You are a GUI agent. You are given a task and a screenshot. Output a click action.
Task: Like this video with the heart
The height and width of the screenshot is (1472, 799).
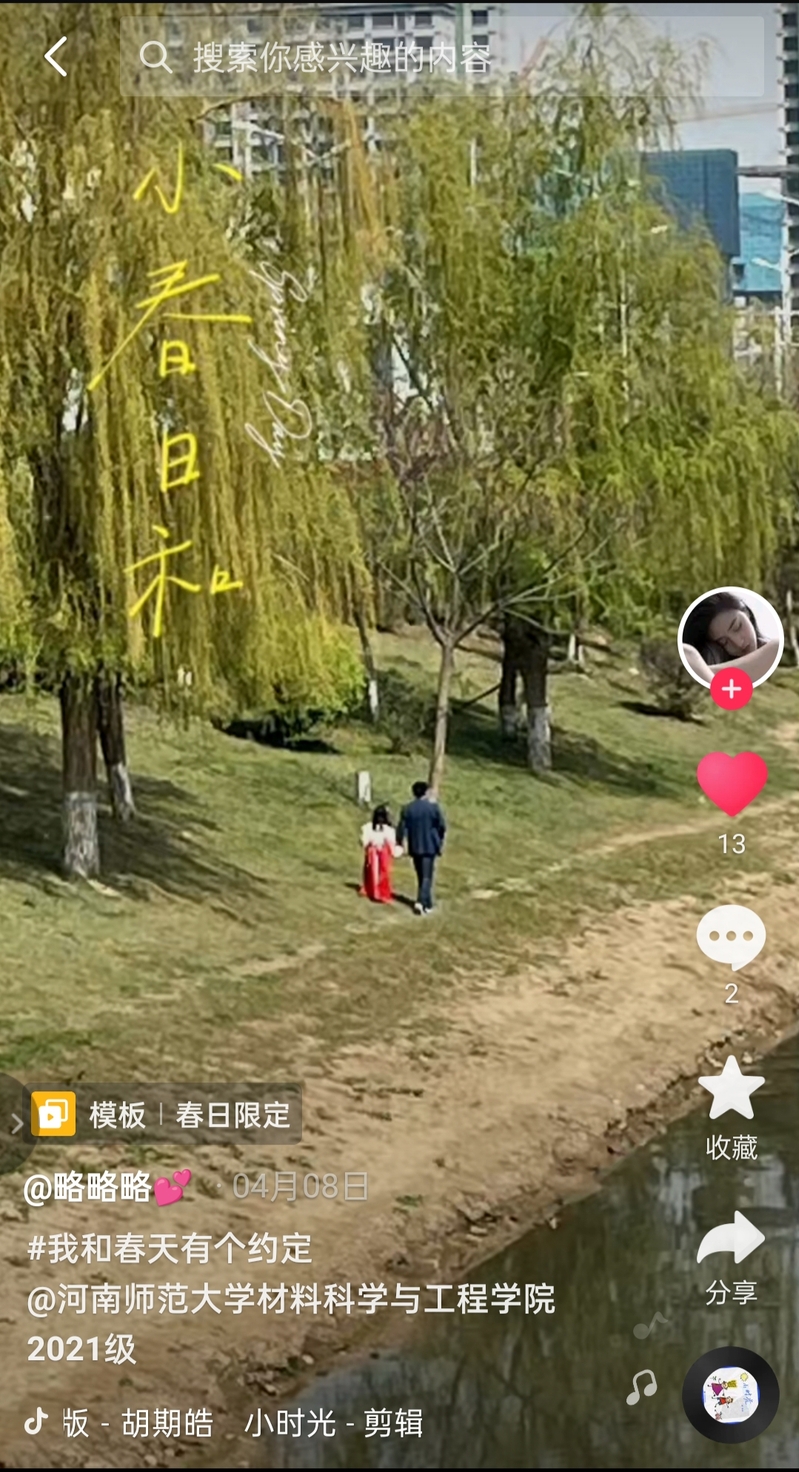click(731, 783)
